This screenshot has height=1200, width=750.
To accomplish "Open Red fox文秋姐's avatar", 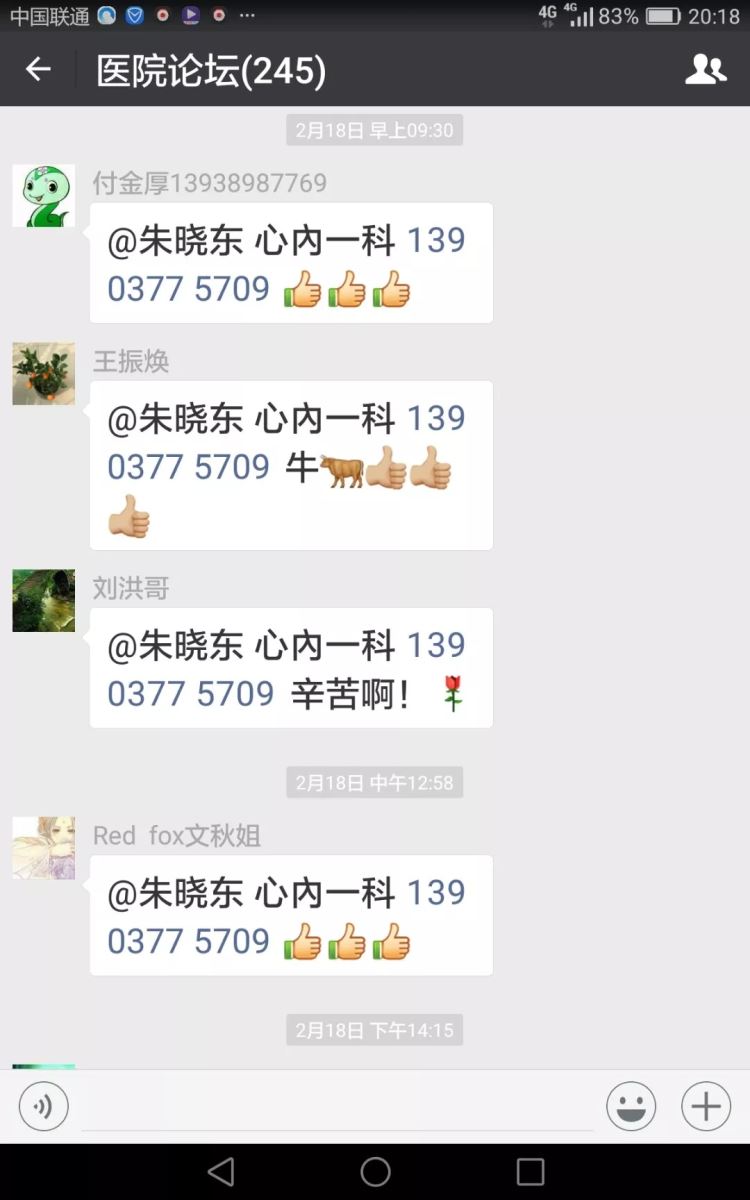I will [43, 848].
